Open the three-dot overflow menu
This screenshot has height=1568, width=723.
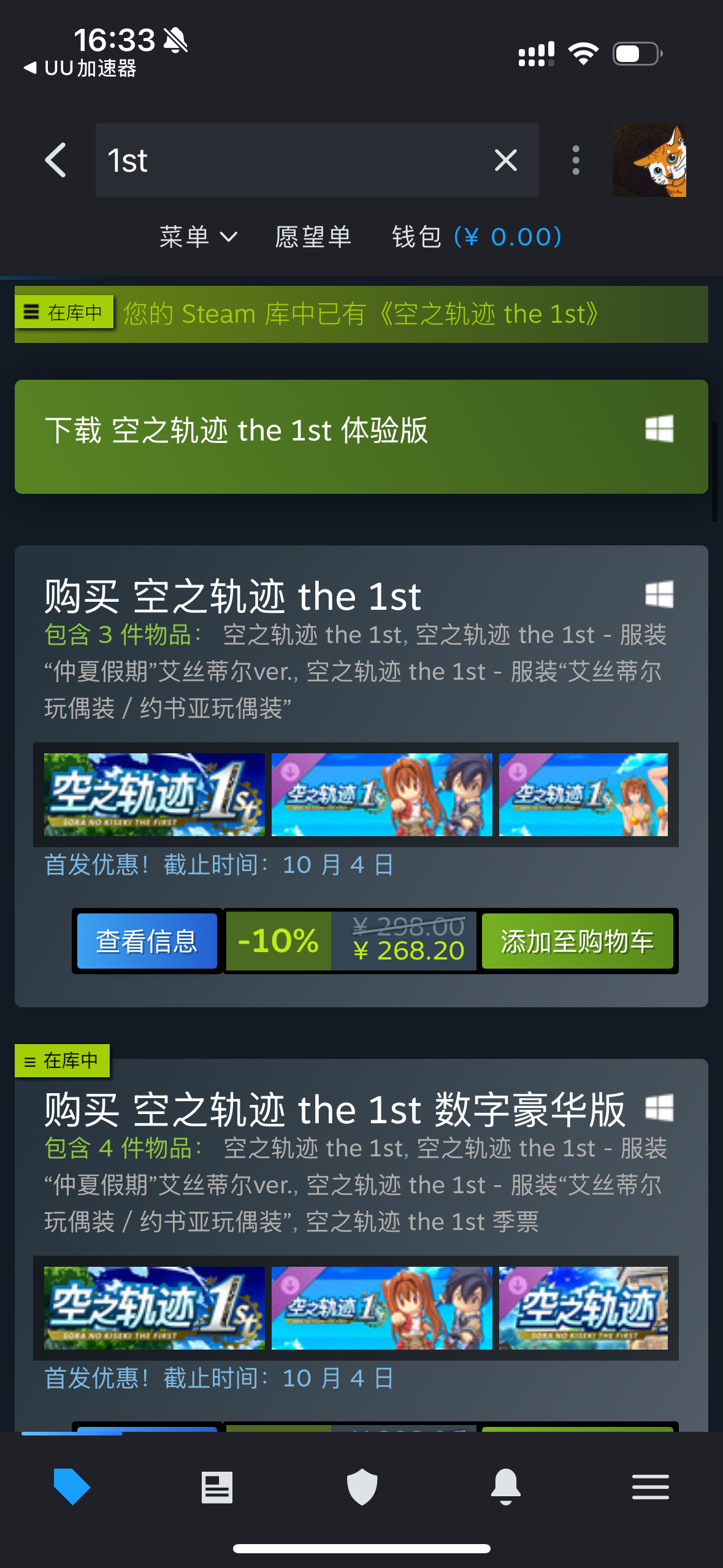click(x=575, y=160)
